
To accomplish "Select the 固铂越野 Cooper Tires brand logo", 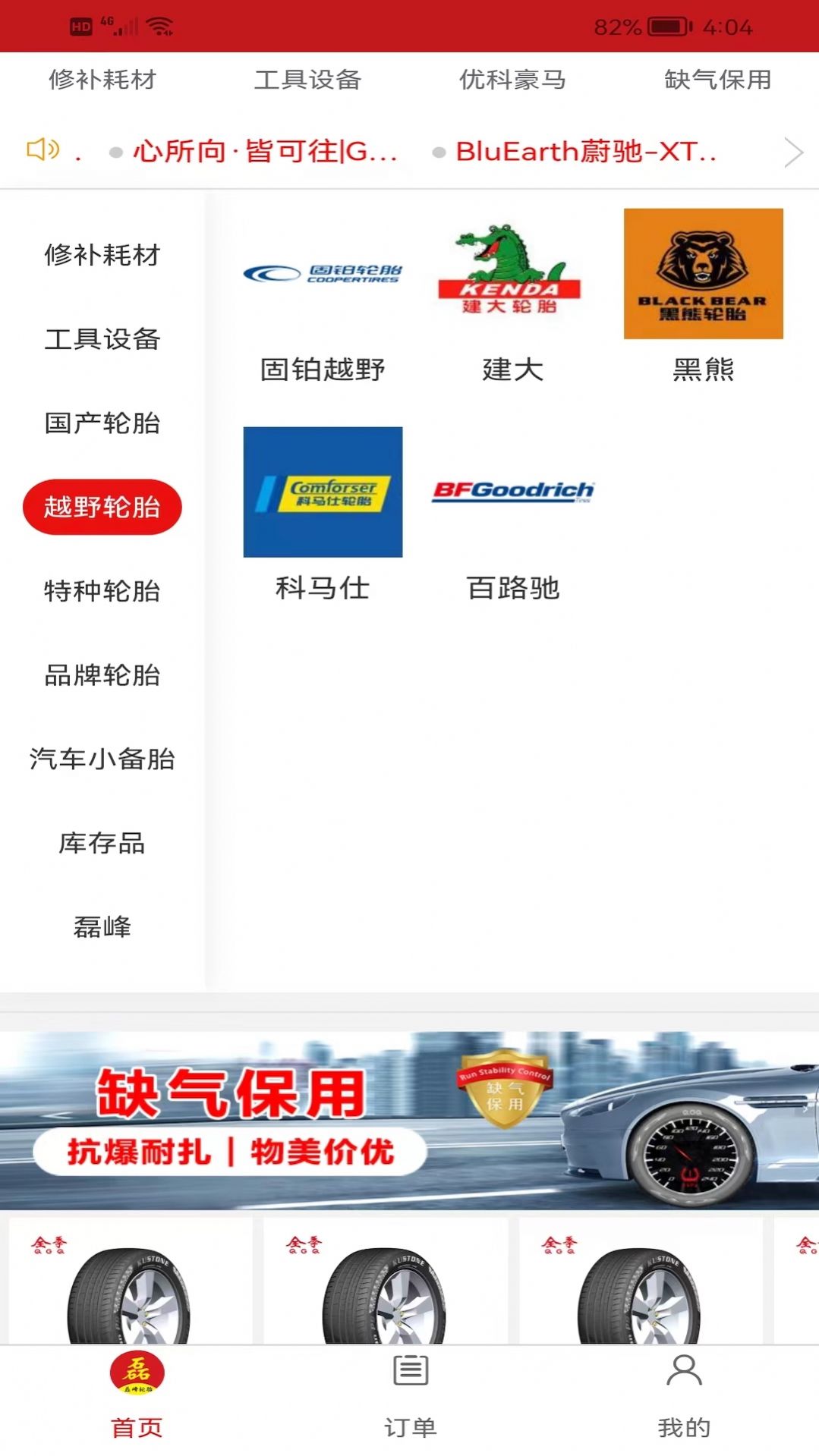I will point(322,275).
